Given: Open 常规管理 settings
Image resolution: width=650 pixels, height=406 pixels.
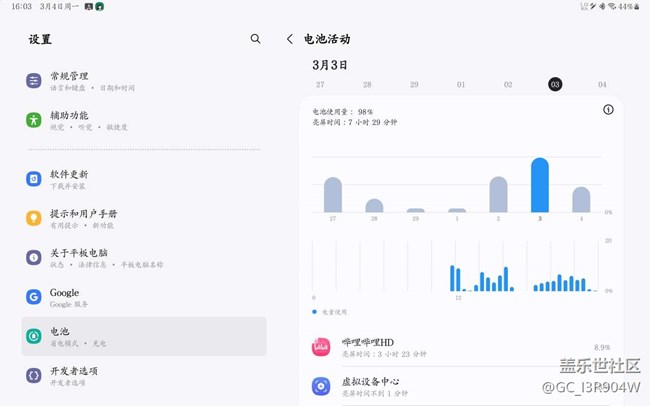Looking at the screenshot, I should [143, 81].
